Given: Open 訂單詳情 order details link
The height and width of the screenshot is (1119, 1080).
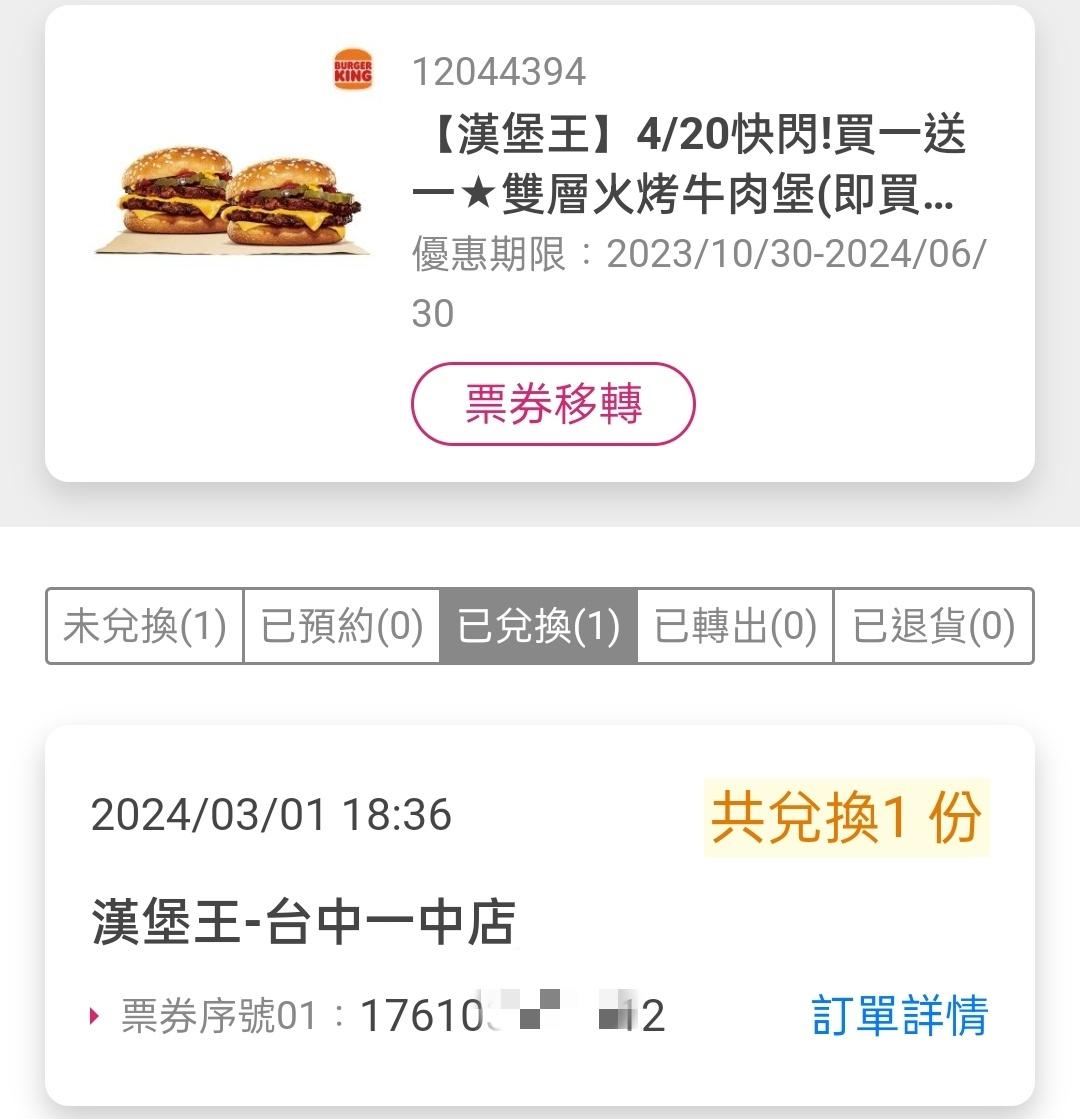Looking at the screenshot, I should [x=900, y=1016].
